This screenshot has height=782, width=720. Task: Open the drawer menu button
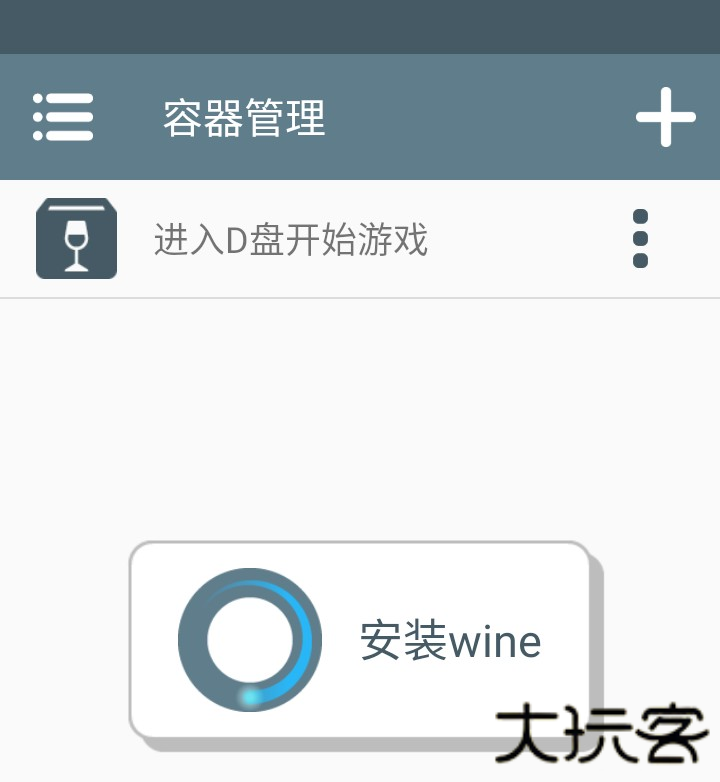pos(63,118)
